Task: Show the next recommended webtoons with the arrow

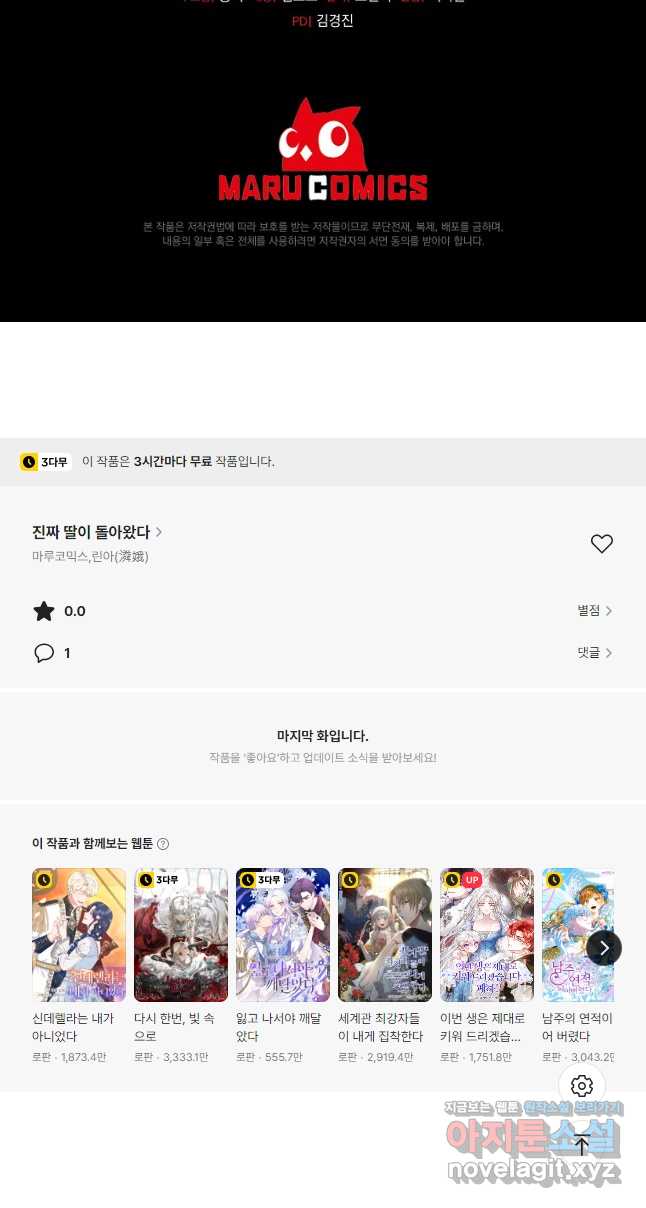Action: [604, 948]
